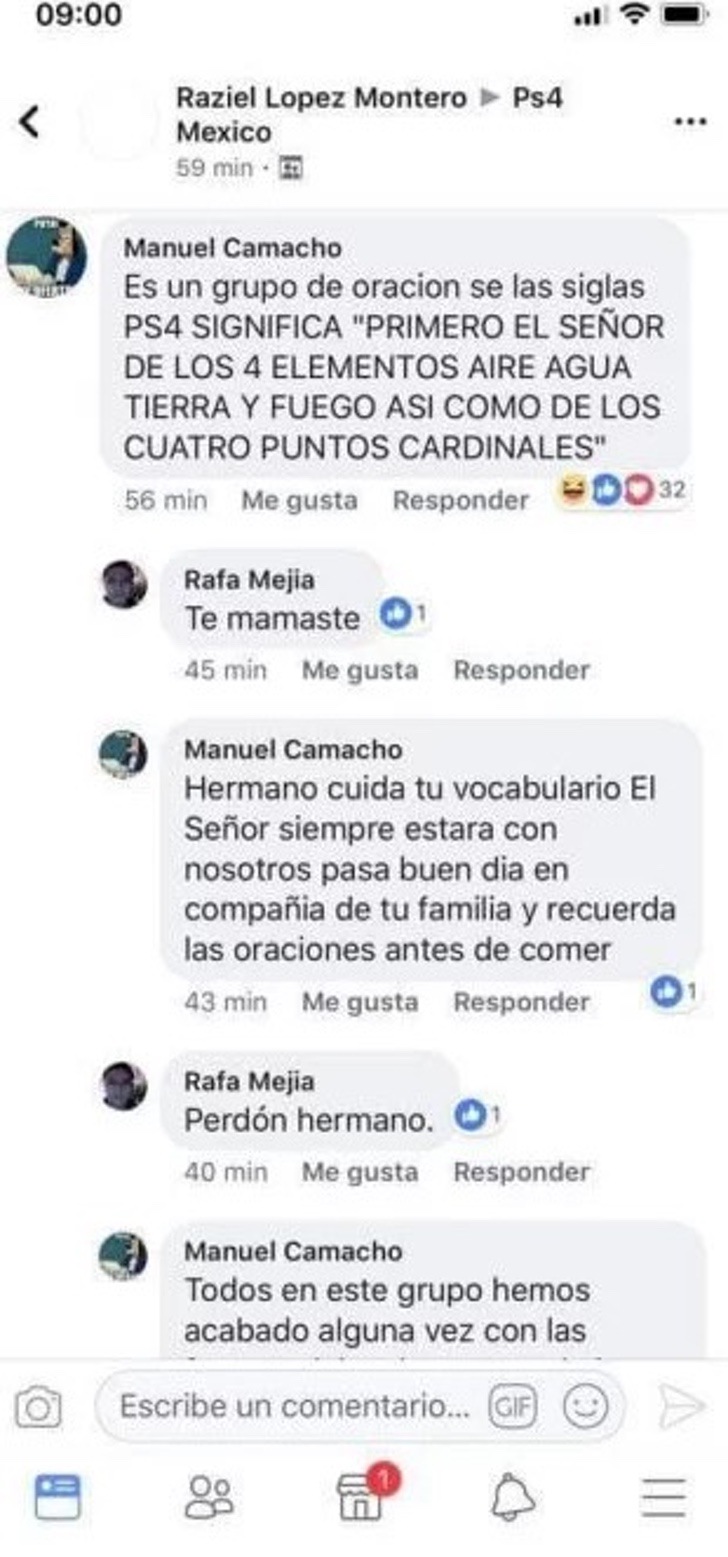Go back with the arrow
Image resolution: width=728 pixels, height=1557 pixels.
[30, 121]
